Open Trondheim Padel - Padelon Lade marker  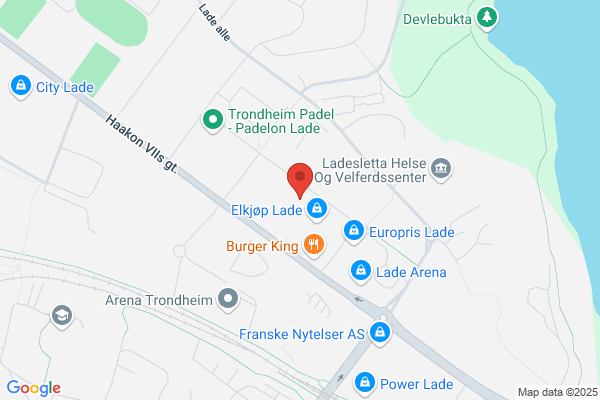(213, 121)
